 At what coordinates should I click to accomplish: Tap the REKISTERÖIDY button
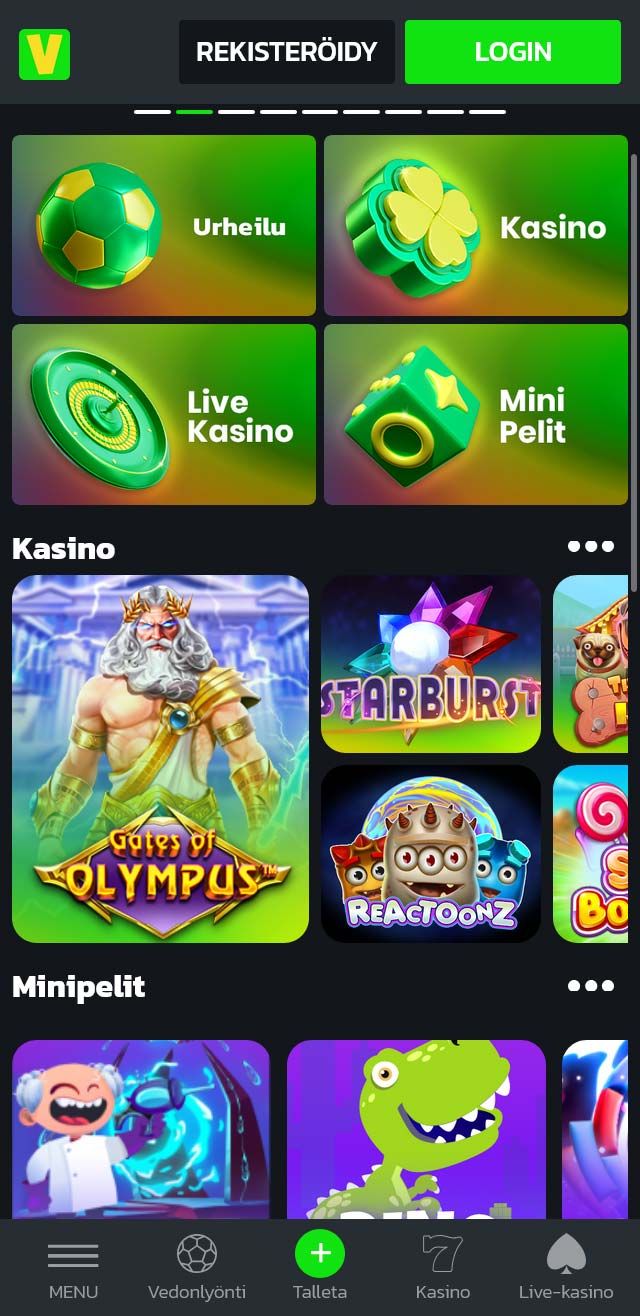coord(286,52)
